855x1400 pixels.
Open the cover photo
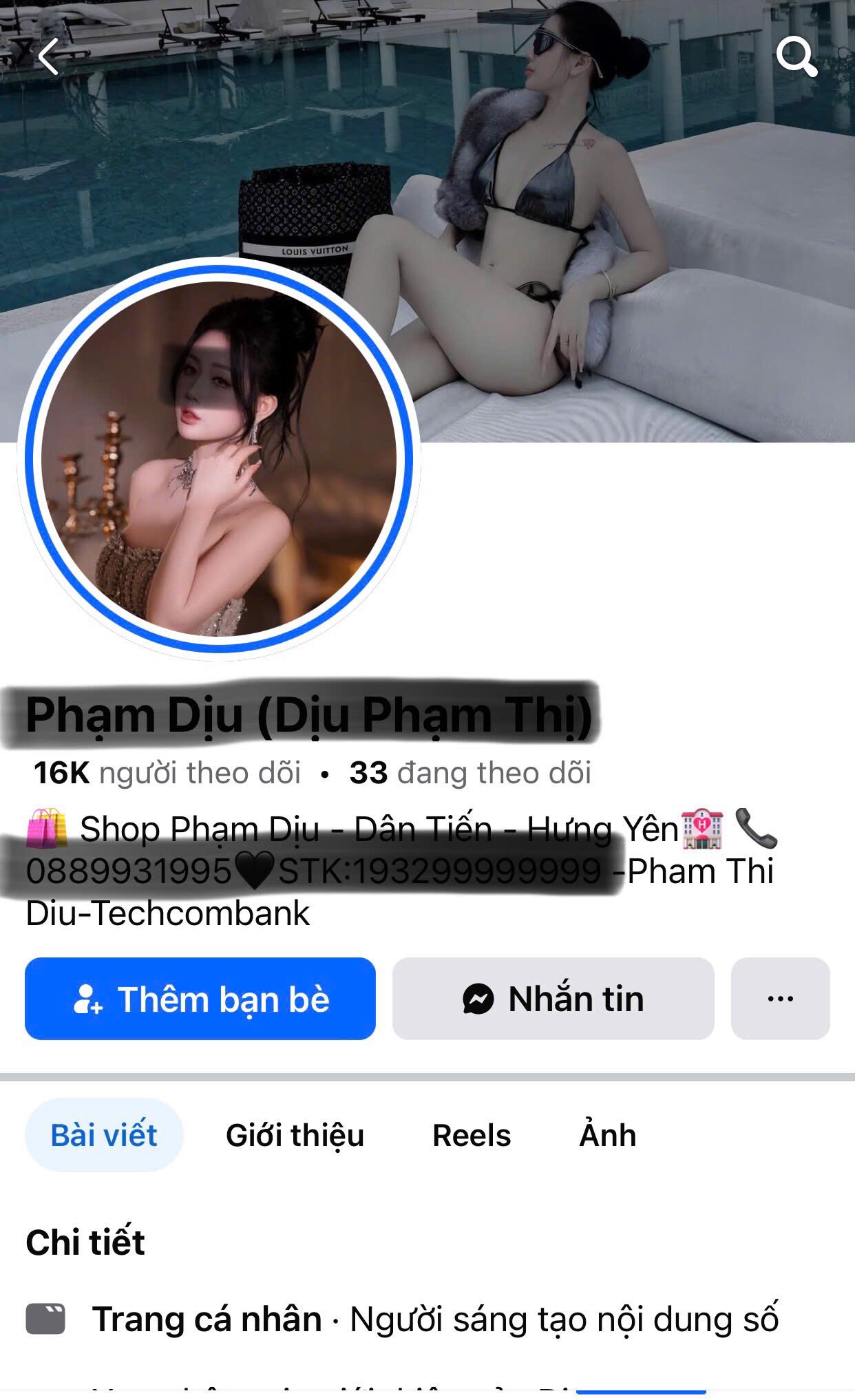coord(620,206)
